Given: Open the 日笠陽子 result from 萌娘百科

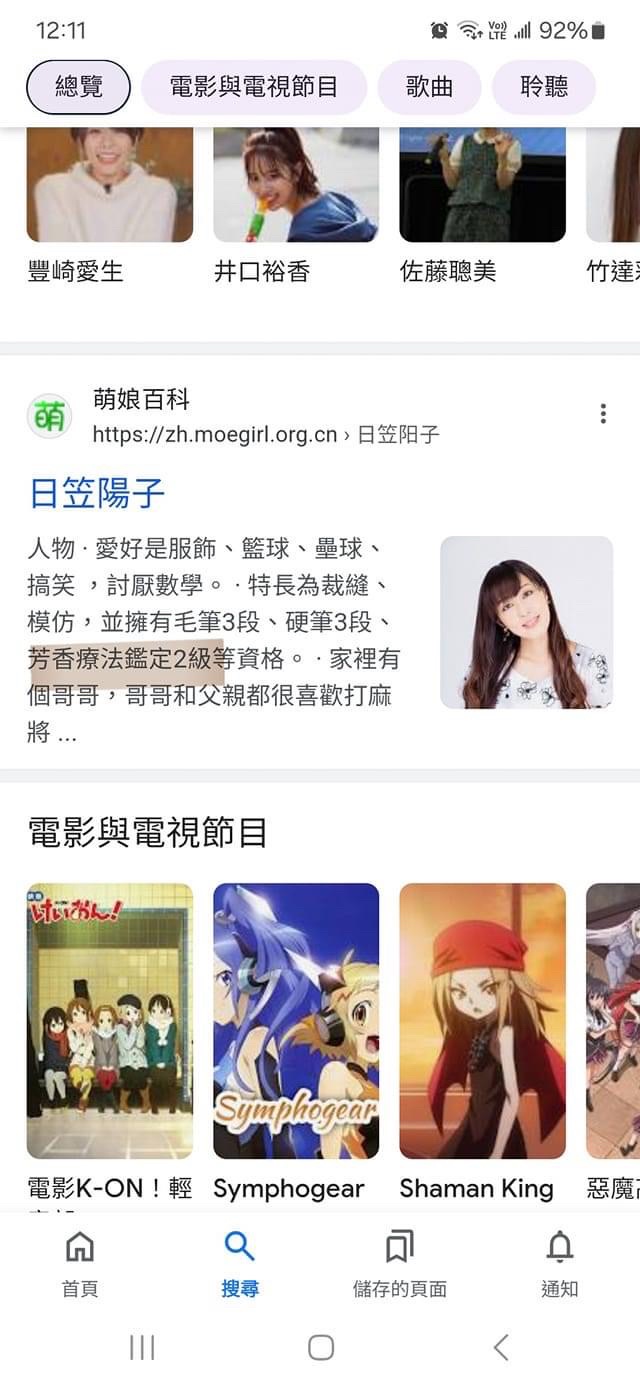Looking at the screenshot, I should point(97,493).
